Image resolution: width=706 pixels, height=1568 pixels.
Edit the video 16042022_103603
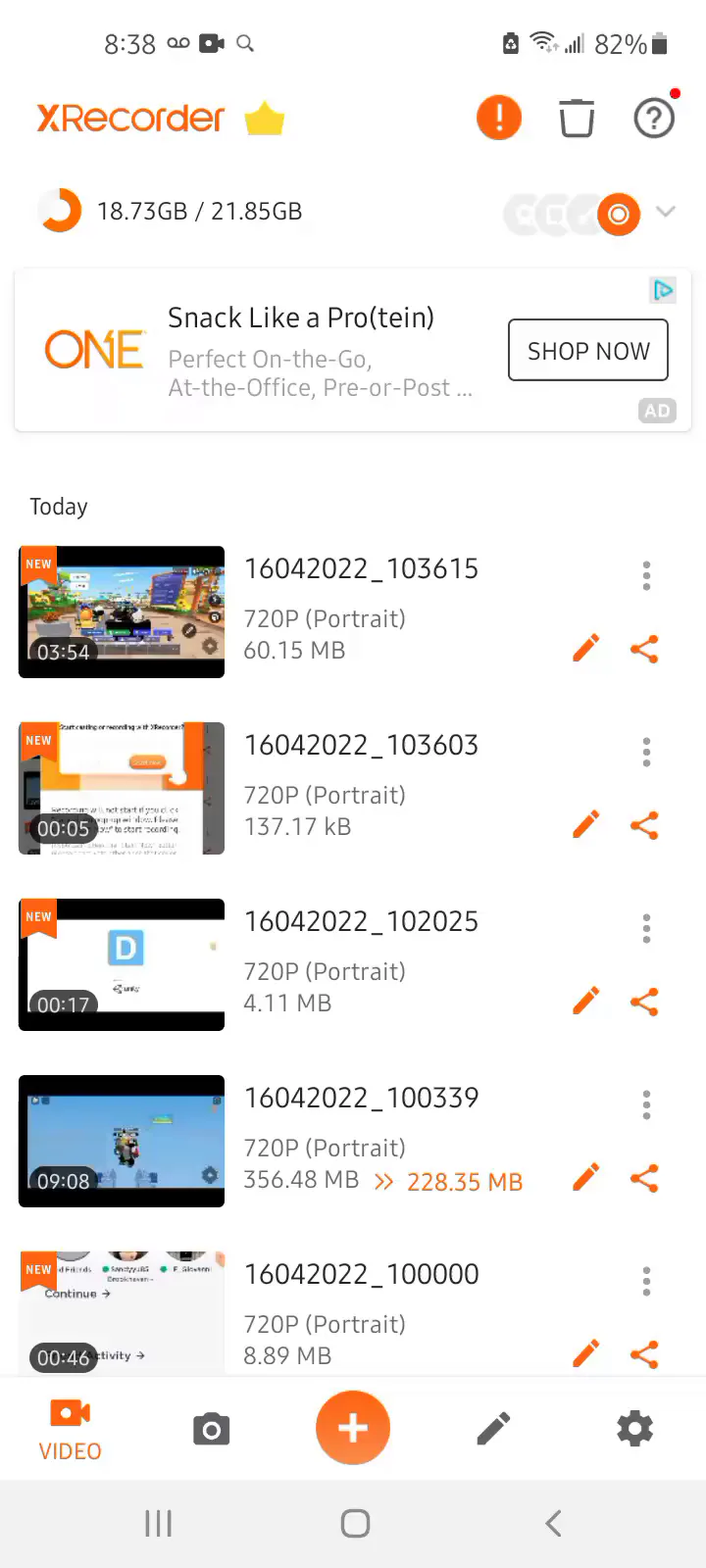585,825
